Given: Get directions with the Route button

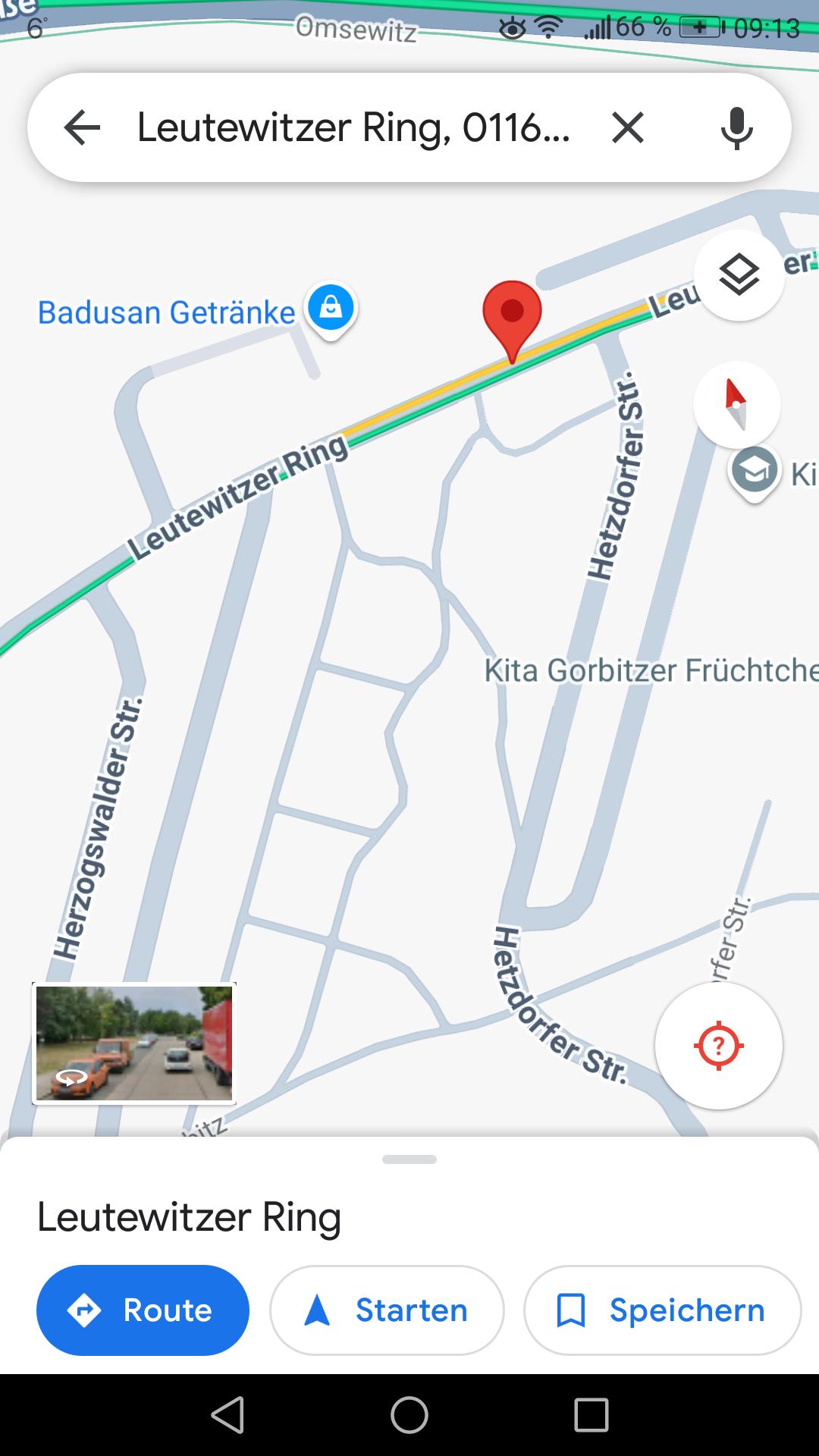Looking at the screenshot, I should 143,1310.
